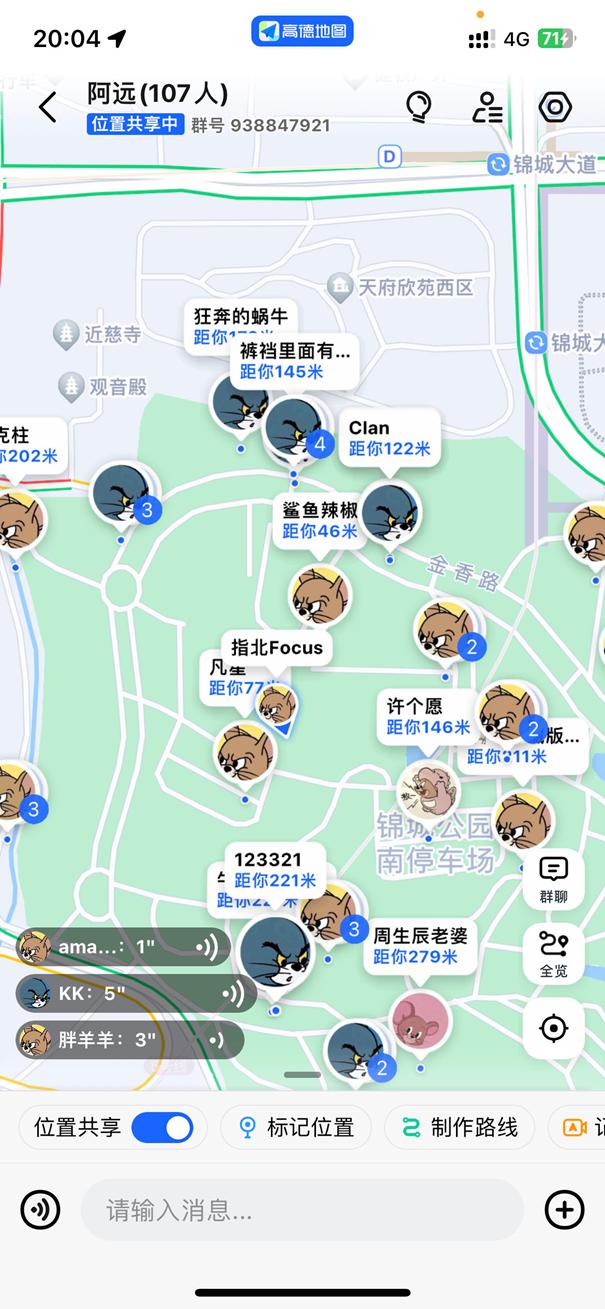Play 胖羊羊's 3-second voice message

130,1039
